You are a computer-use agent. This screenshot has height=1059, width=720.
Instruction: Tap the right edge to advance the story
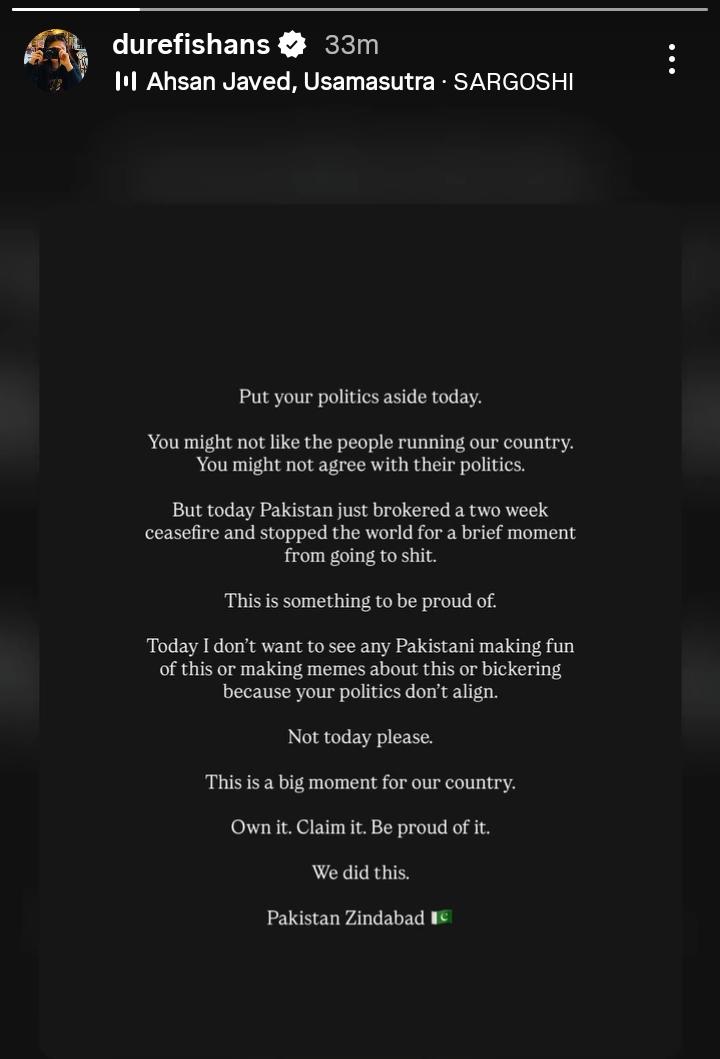(700, 530)
